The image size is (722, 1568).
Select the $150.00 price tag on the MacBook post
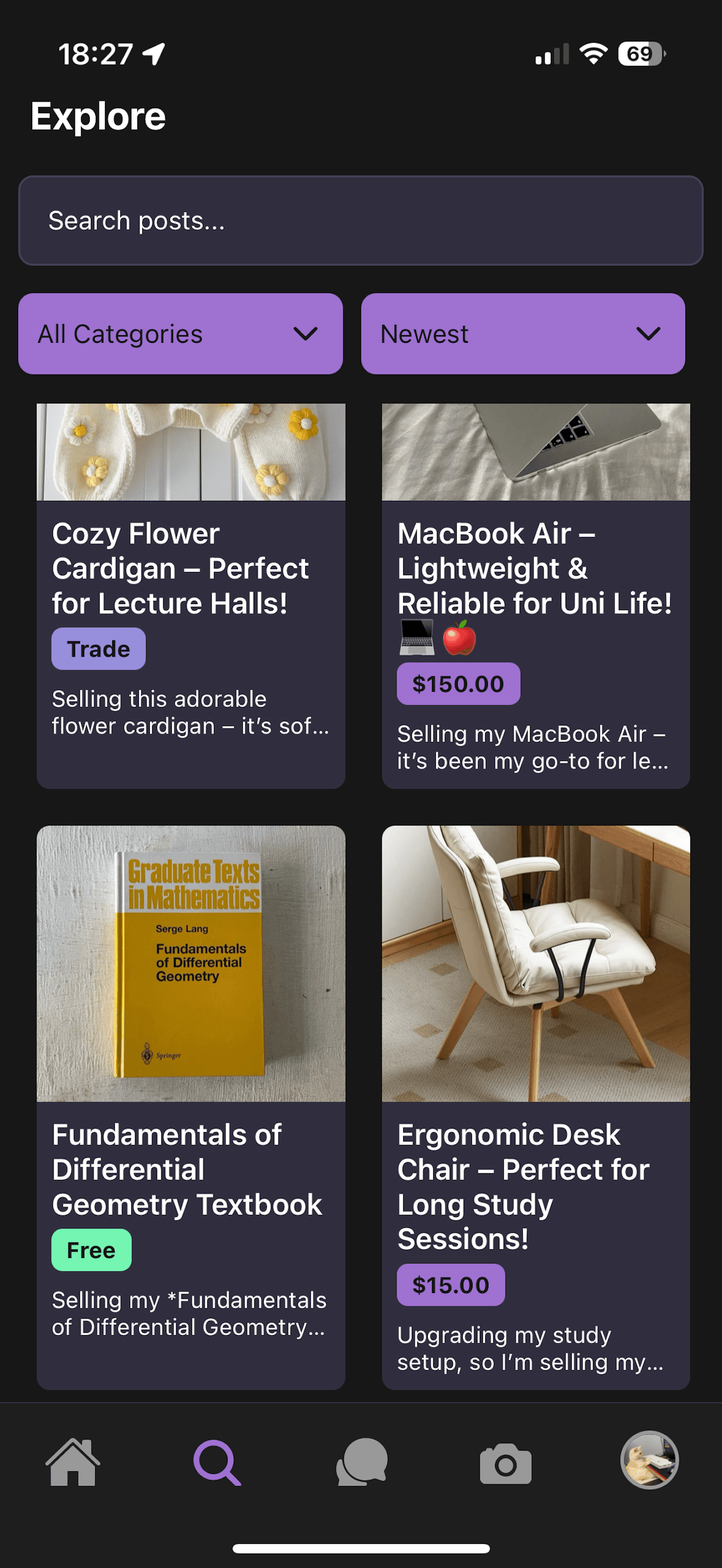tap(458, 683)
